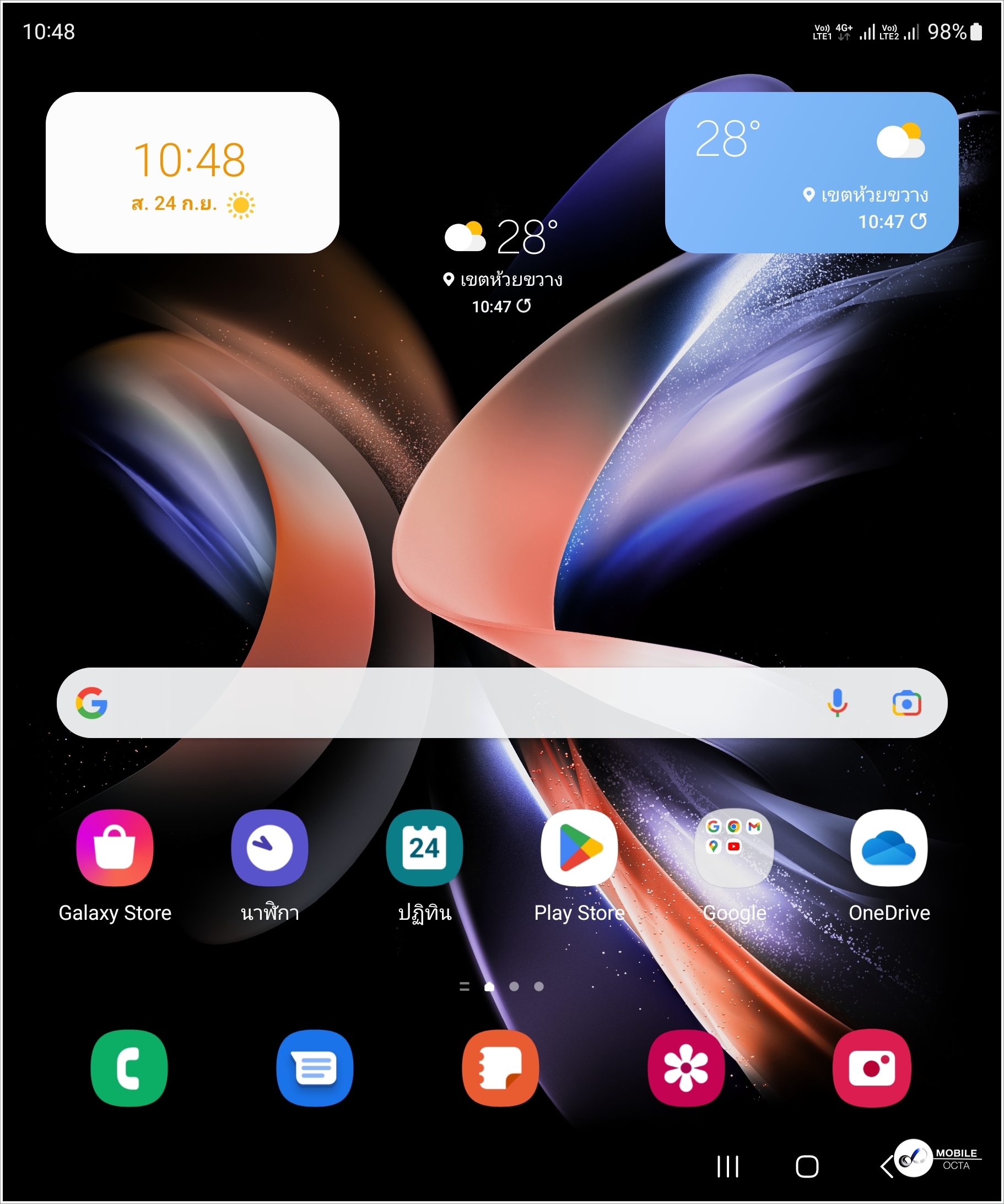This screenshot has height=1204, width=1004.
Task: Go to home via navigation bar
Action: click(x=807, y=1166)
